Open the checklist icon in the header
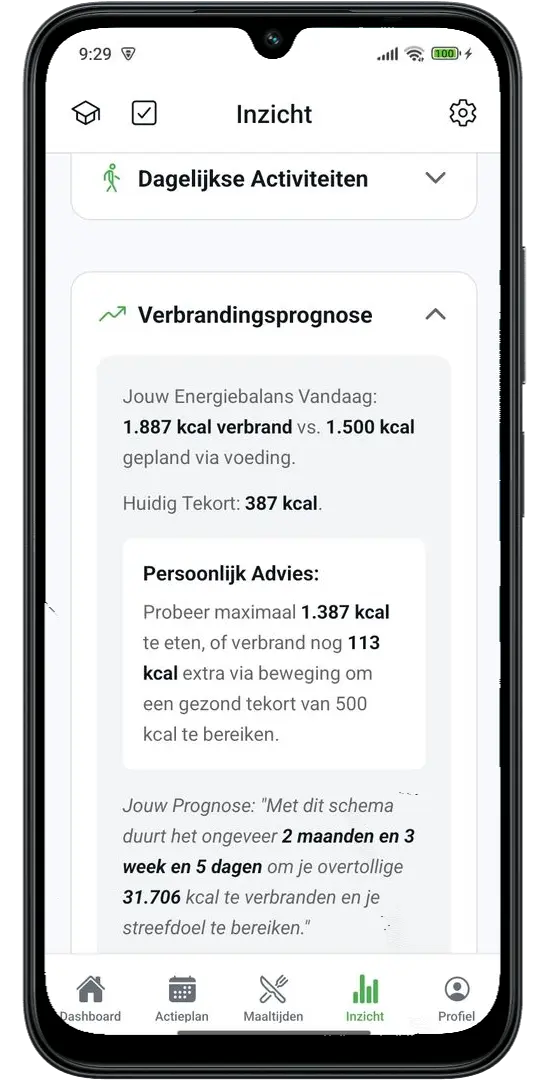Screen dimensions: 550x1080 point(144,113)
